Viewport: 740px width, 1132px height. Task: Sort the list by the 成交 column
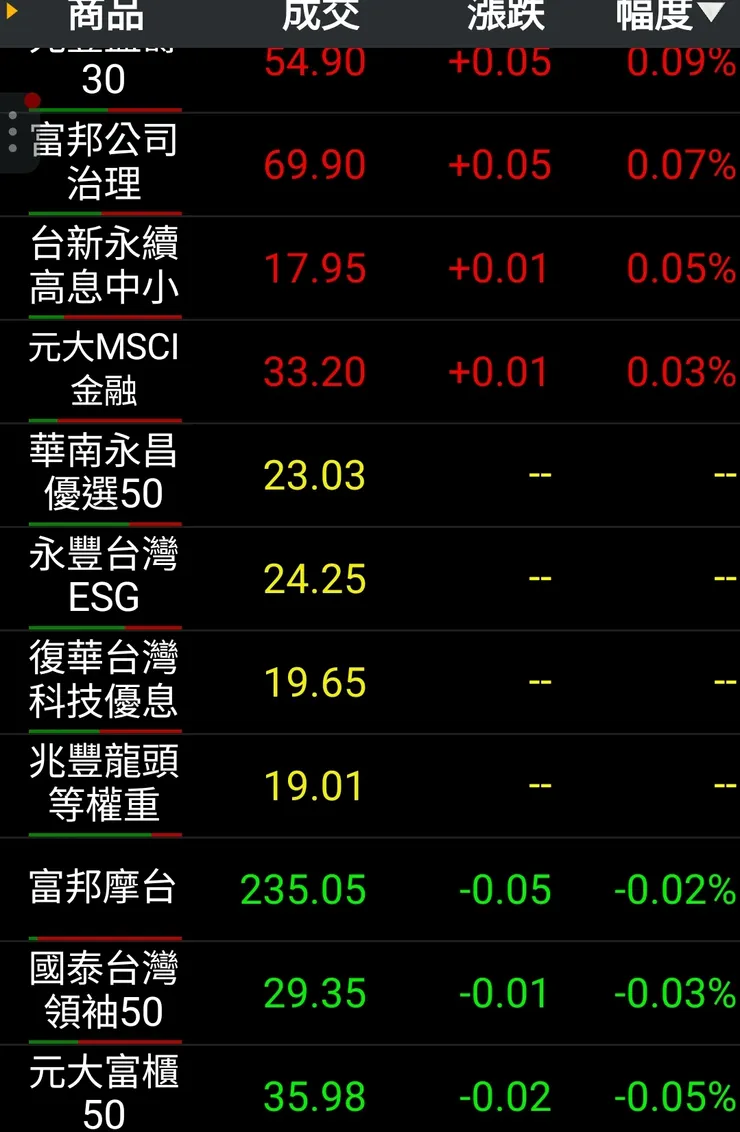320,16
